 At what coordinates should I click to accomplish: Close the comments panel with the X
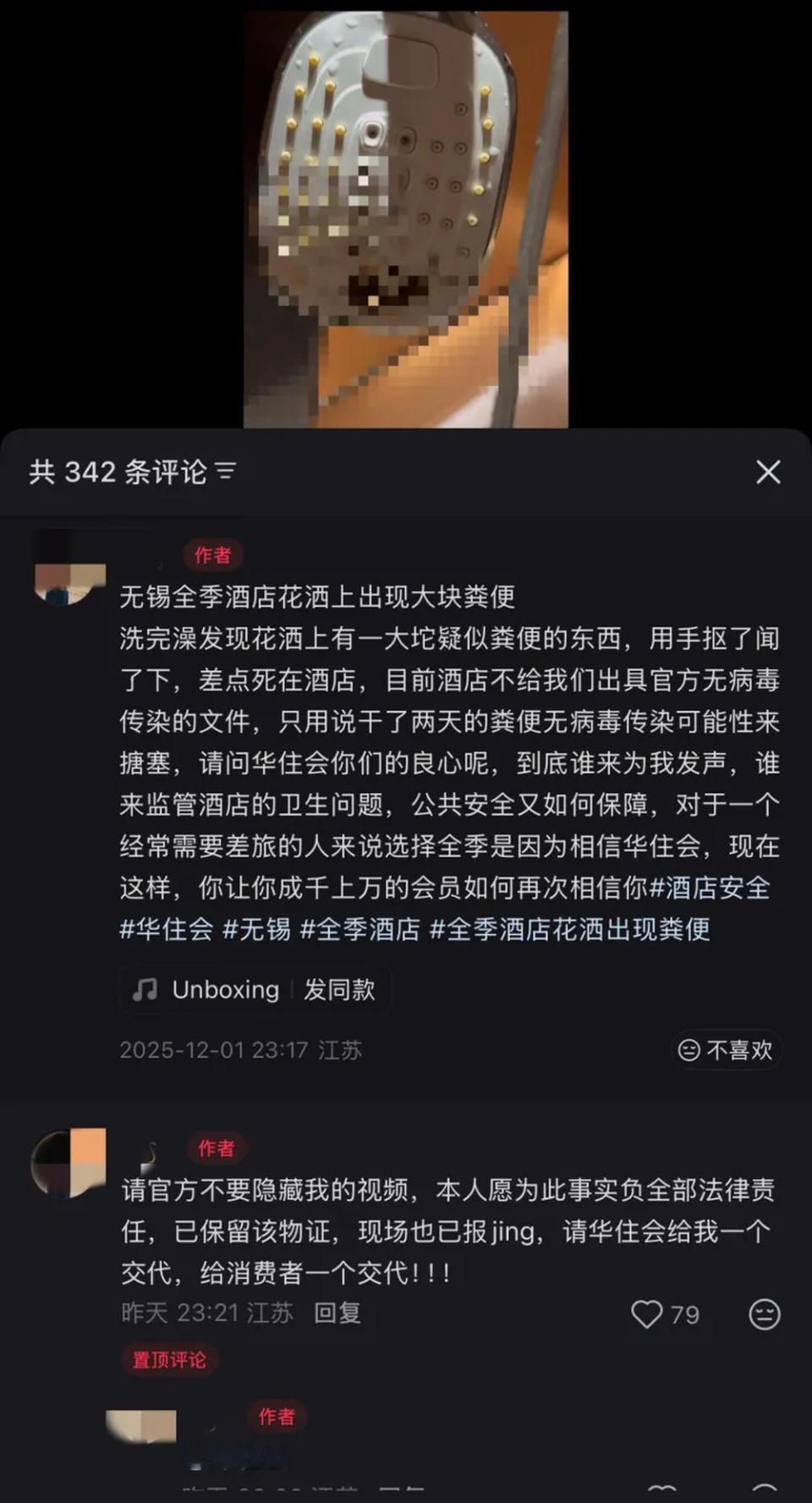(768, 472)
